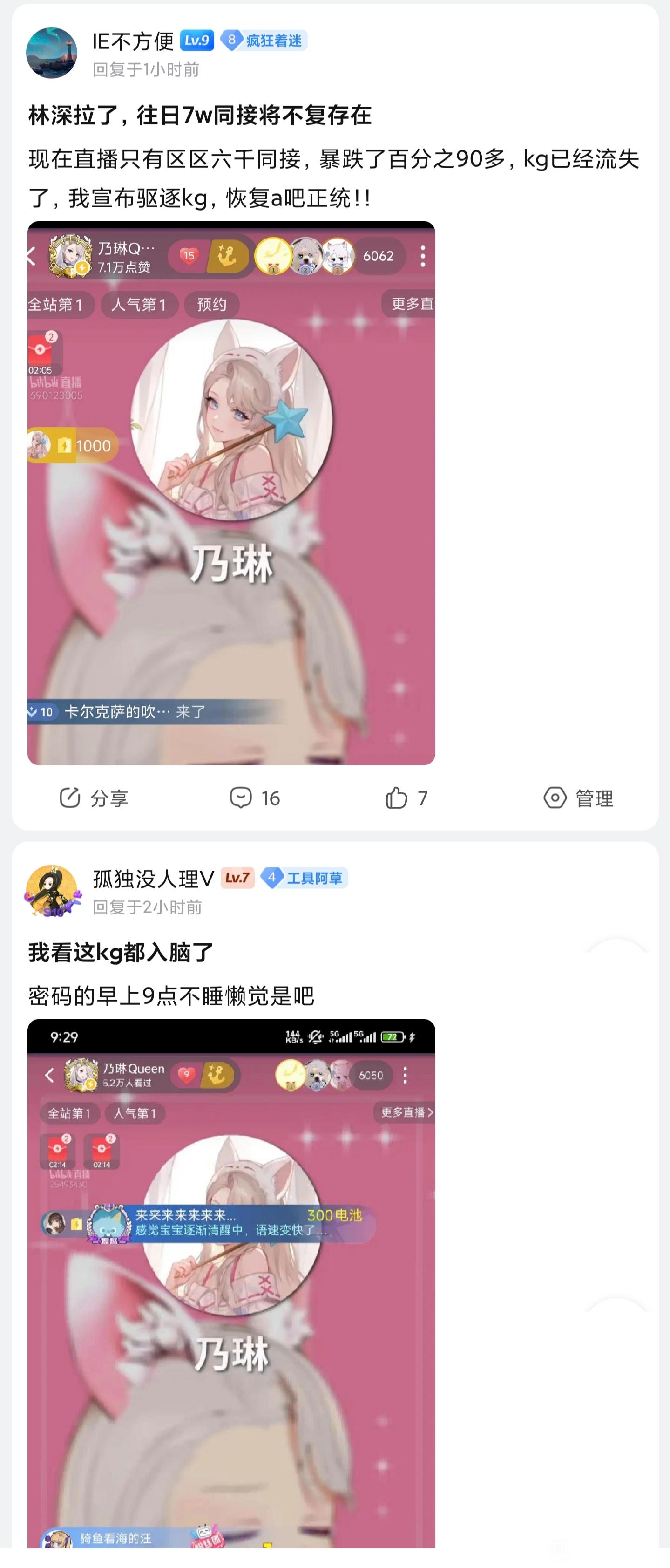This screenshot has width=670, height=1568.
Task: Open the post 我看这kg都入脑了
Action: click(x=121, y=952)
